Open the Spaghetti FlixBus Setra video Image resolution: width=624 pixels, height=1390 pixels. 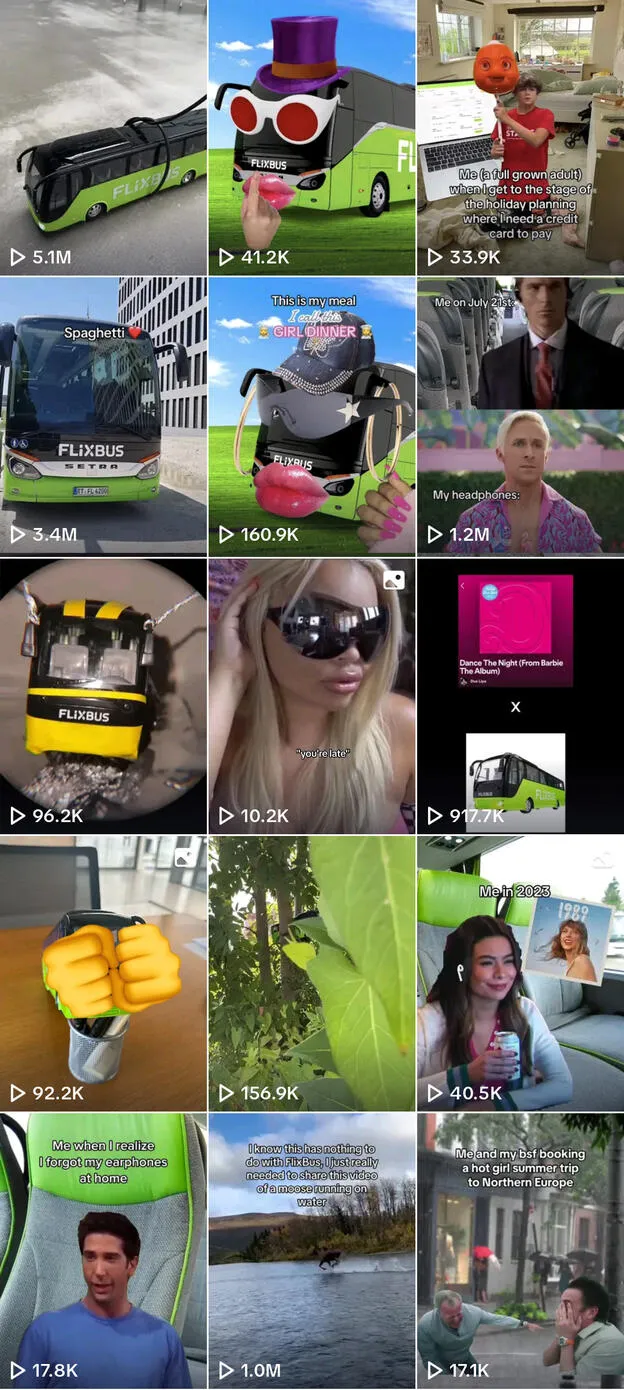(103, 416)
